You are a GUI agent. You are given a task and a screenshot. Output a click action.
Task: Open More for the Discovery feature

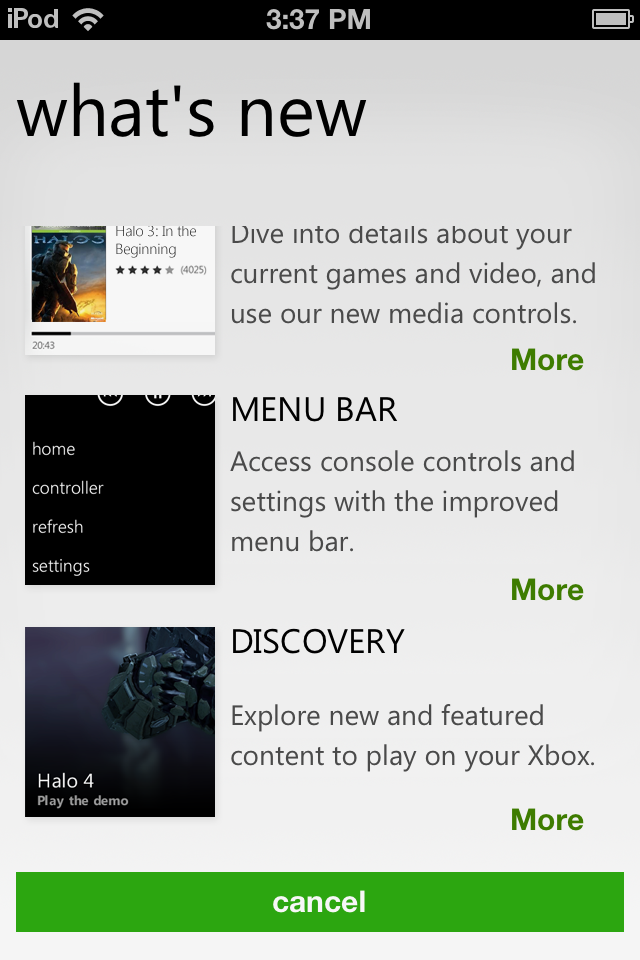point(547,820)
